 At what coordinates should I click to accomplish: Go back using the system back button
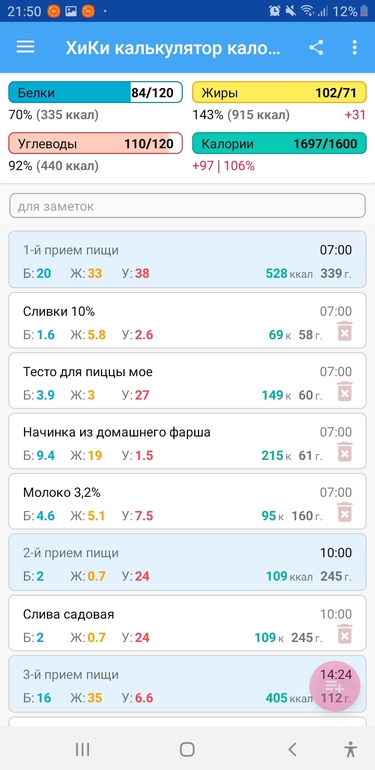293,749
